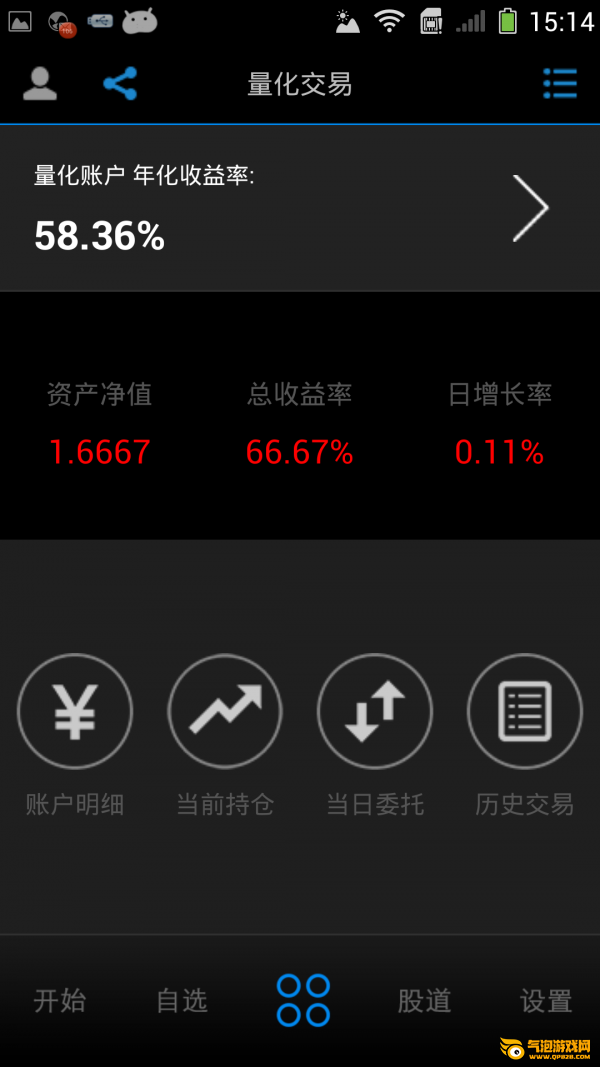Viewport: 600px width, 1067px height.
Task: Open the list menu icon
Action: tap(560, 84)
